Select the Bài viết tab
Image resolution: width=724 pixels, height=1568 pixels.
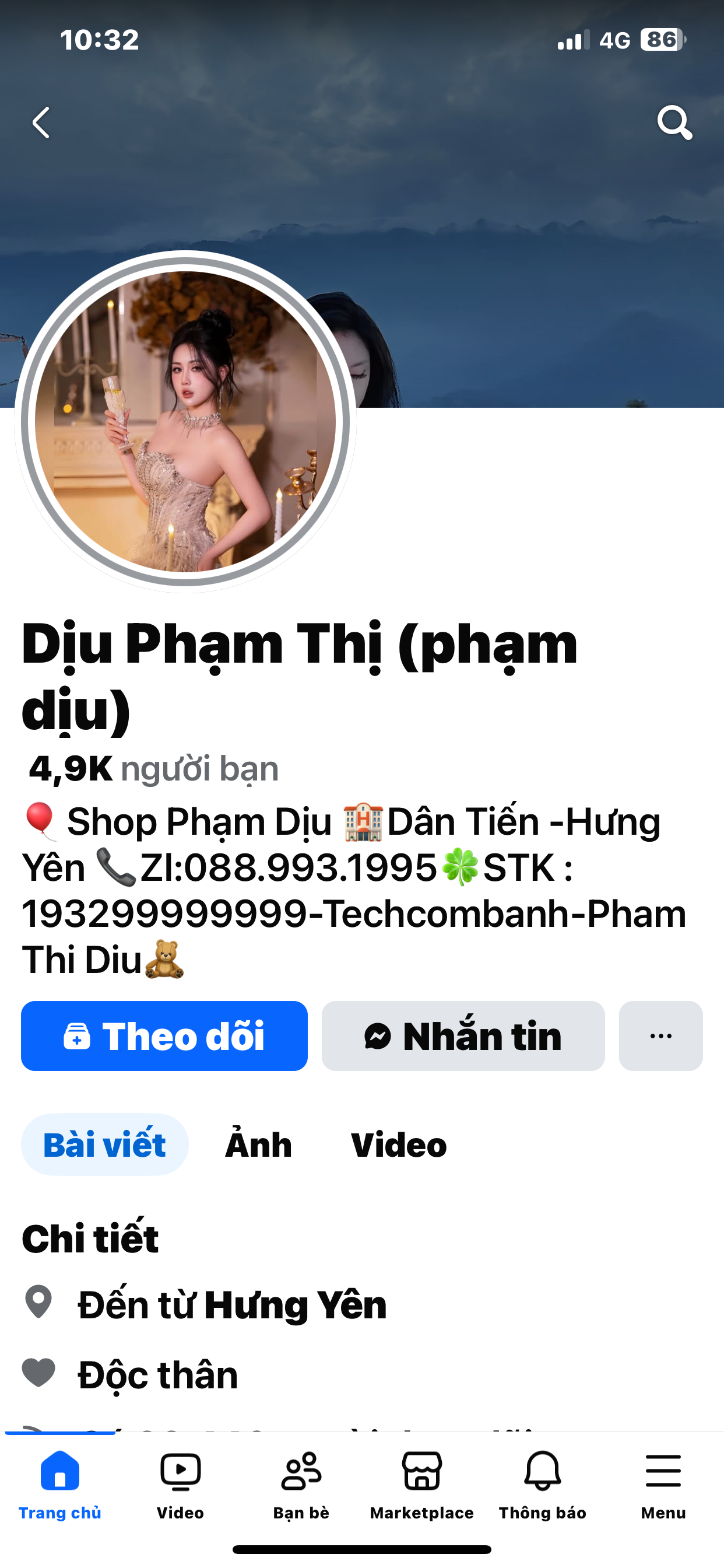(x=105, y=1144)
